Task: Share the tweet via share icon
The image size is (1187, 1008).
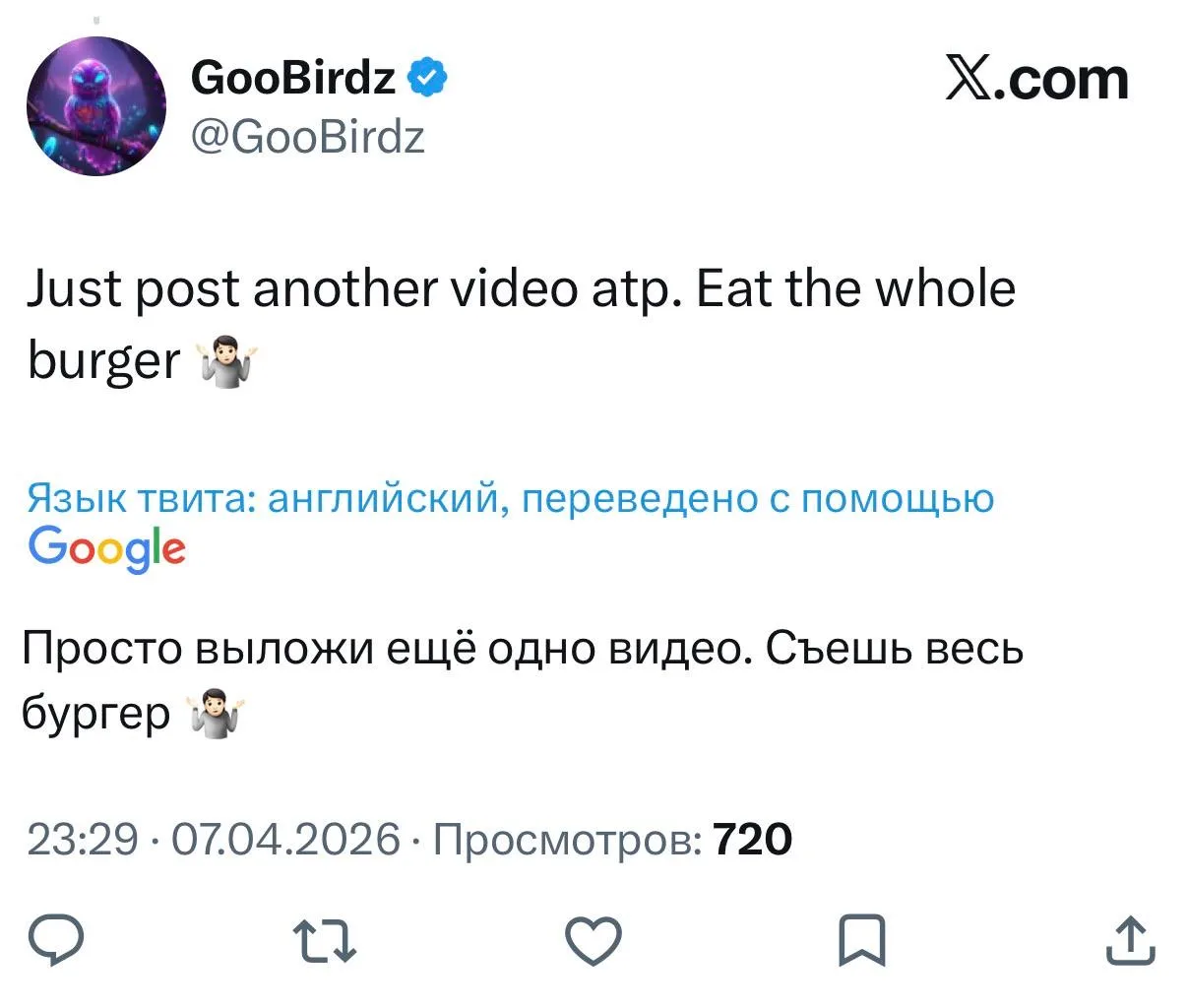Action: pos(1130,941)
